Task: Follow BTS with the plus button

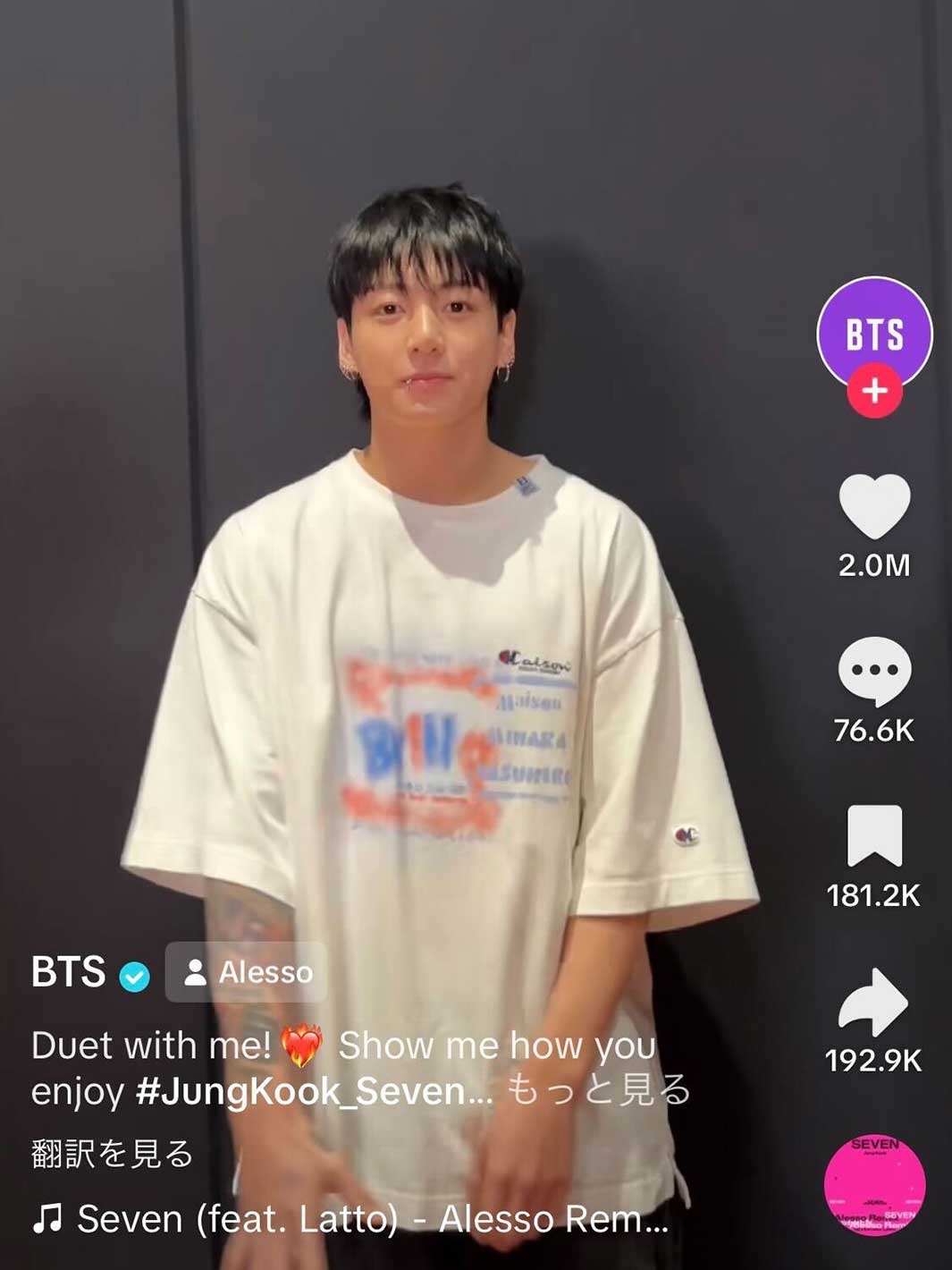Action: 874,391
